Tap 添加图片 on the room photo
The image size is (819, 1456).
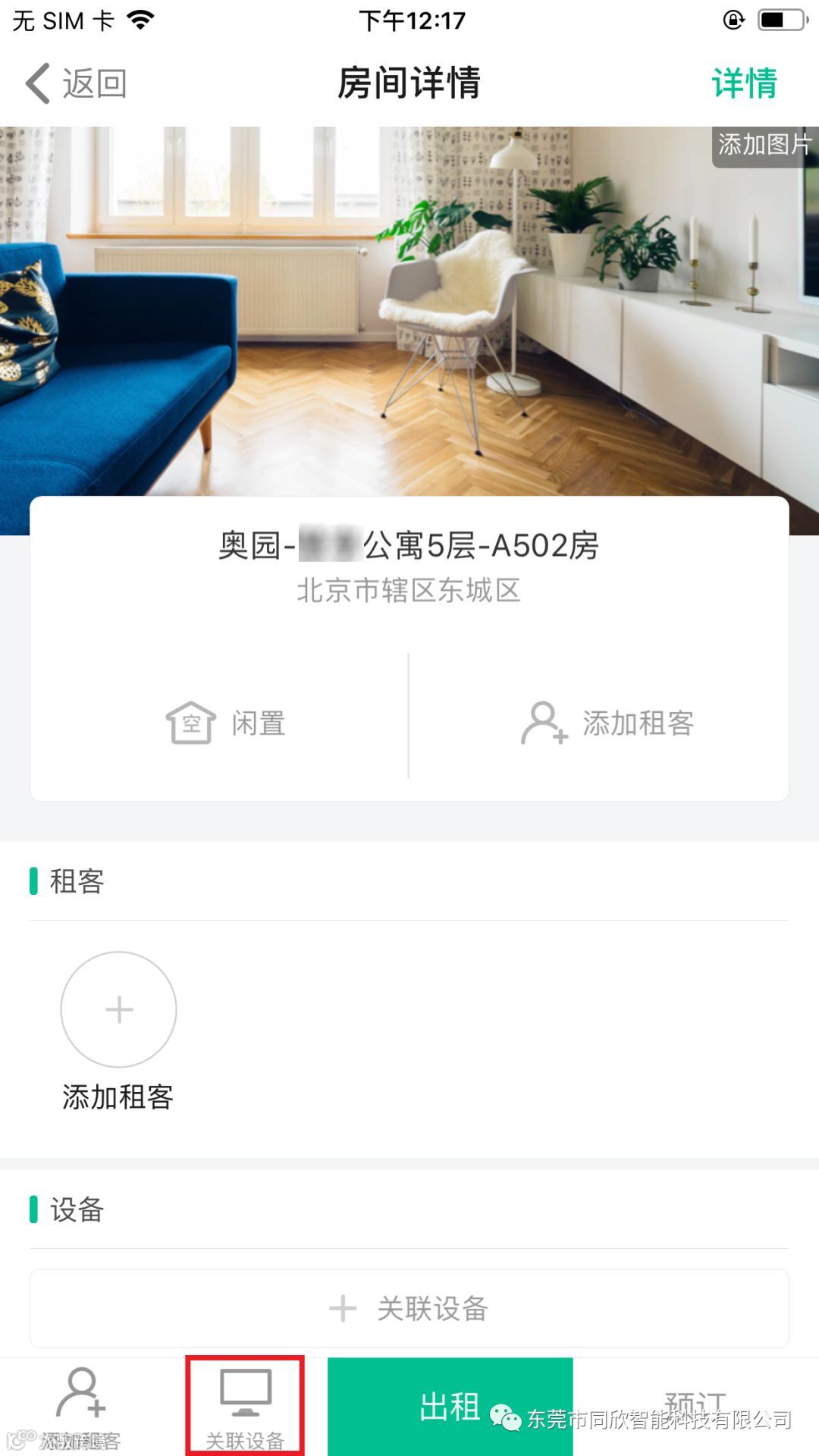(x=764, y=145)
